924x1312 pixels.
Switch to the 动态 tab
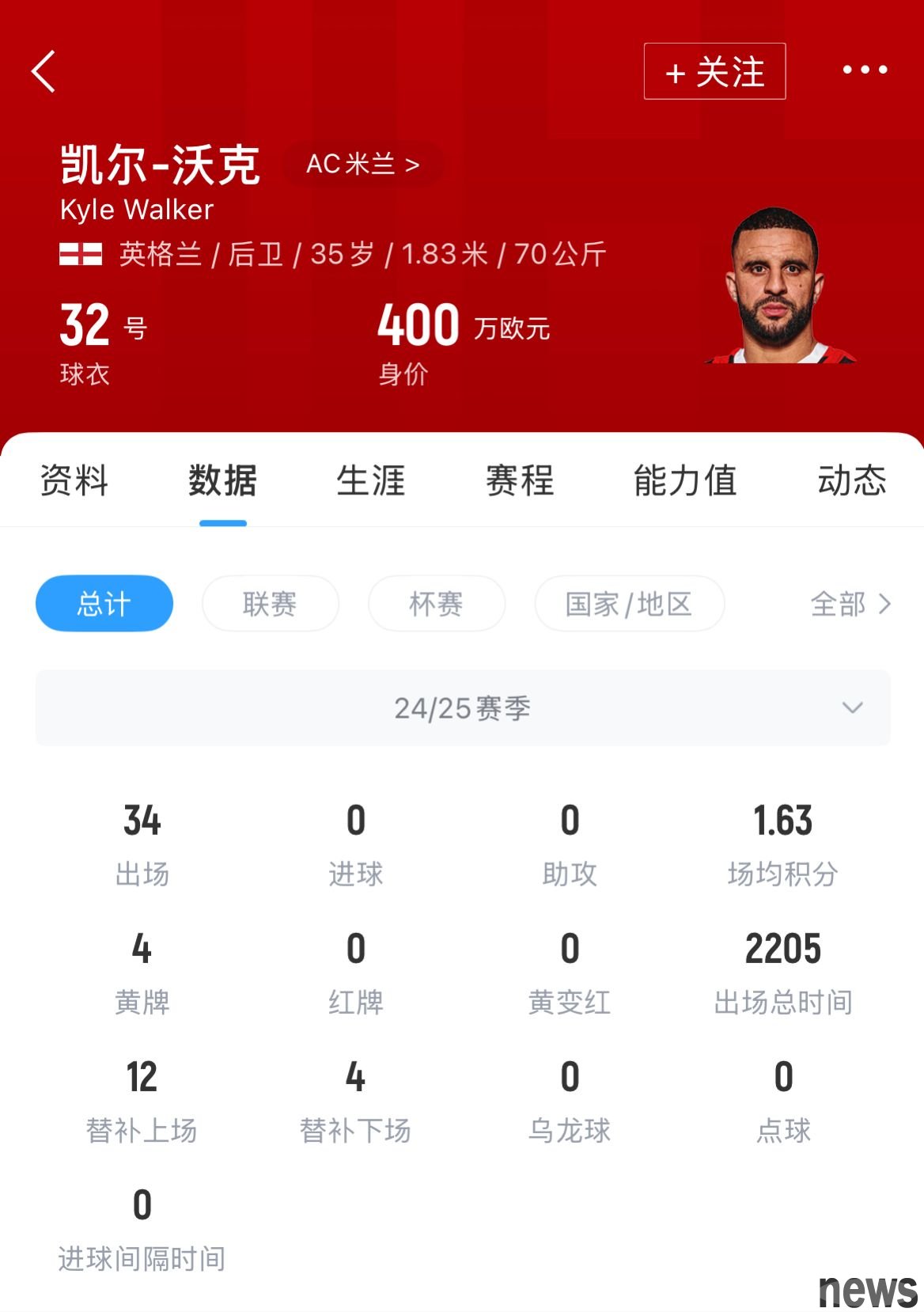coord(851,480)
